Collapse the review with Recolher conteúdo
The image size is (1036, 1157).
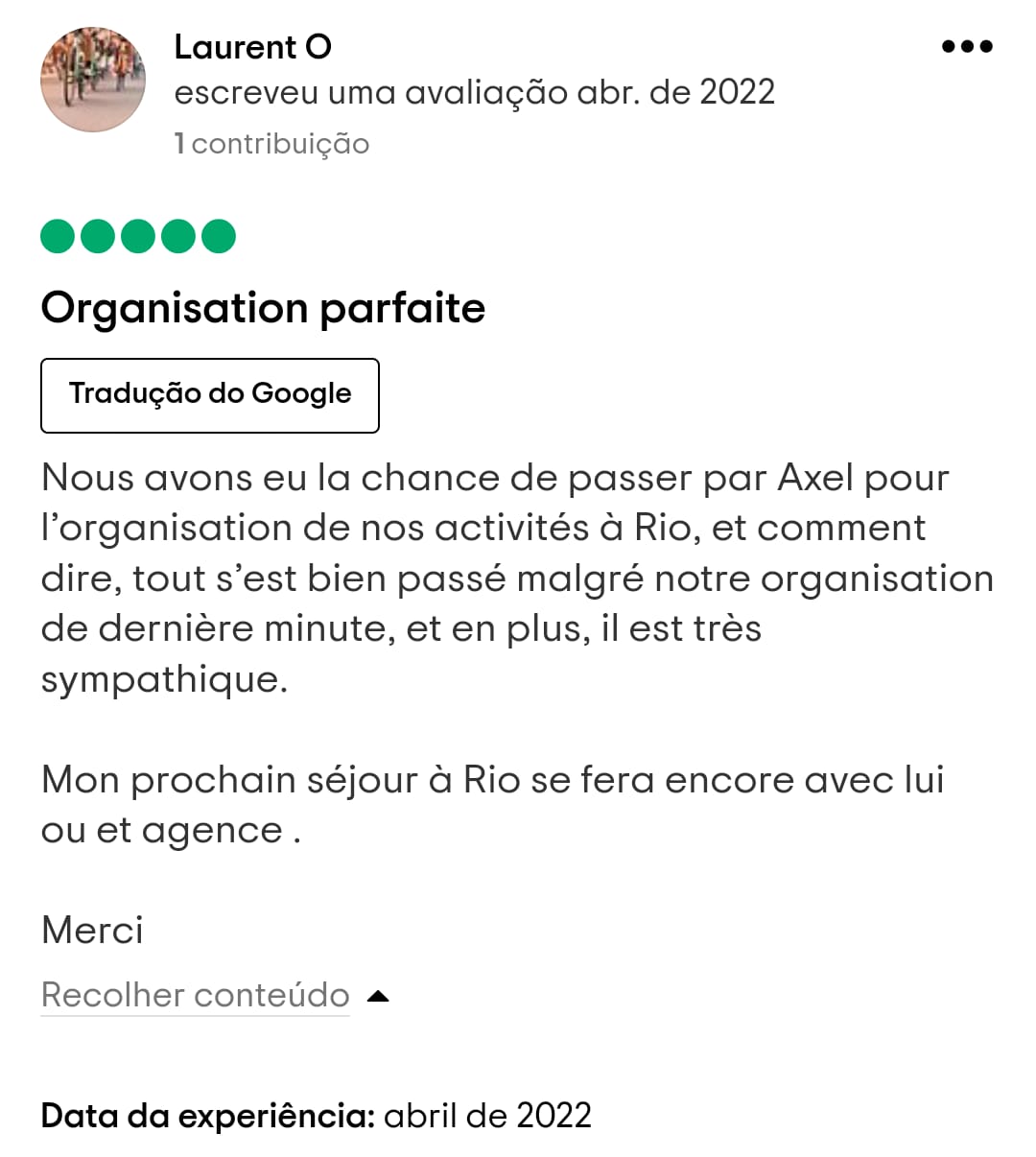[196, 995]
